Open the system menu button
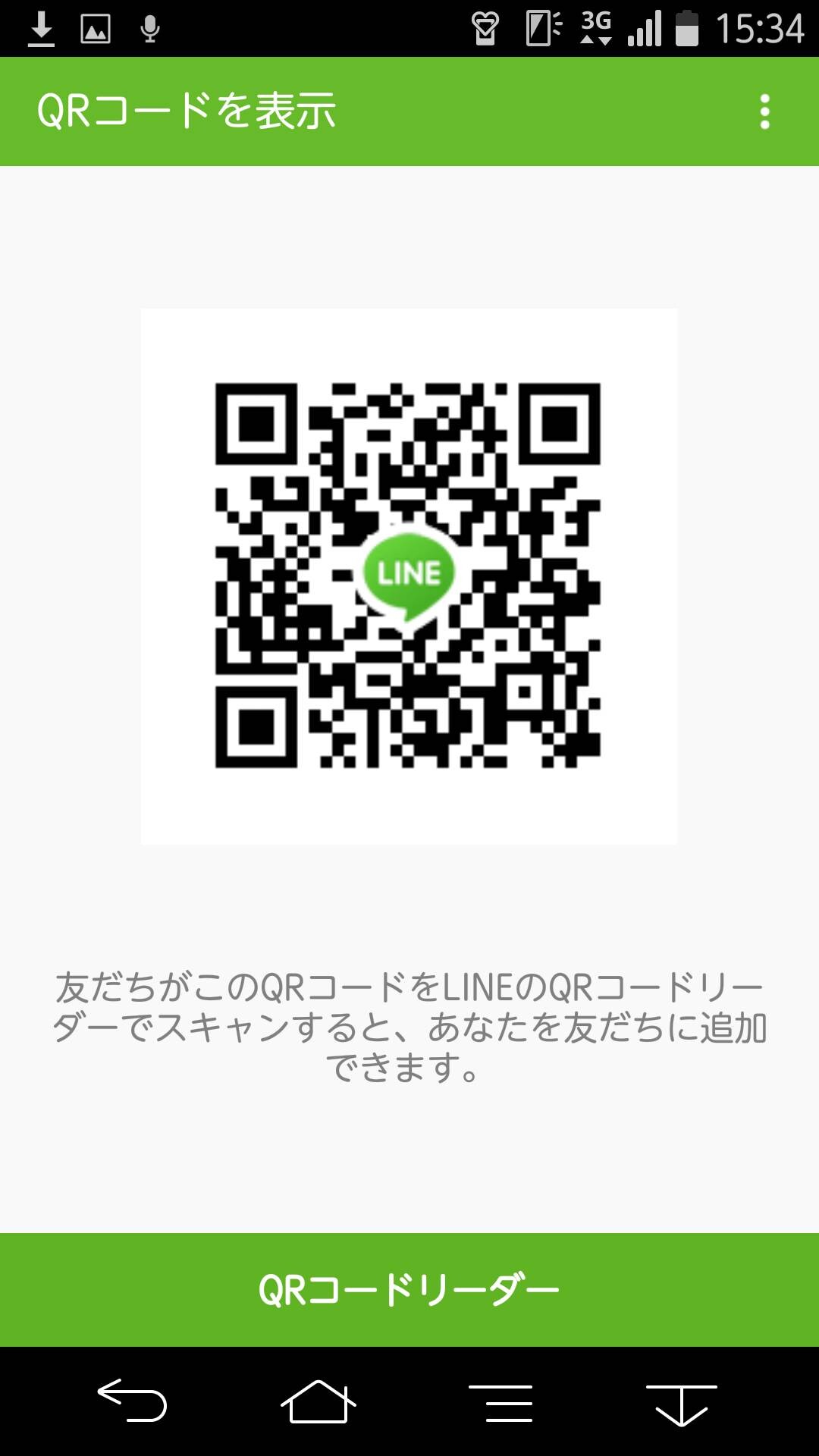The width and height of the screenshot is (819, 1456). 501,1402
